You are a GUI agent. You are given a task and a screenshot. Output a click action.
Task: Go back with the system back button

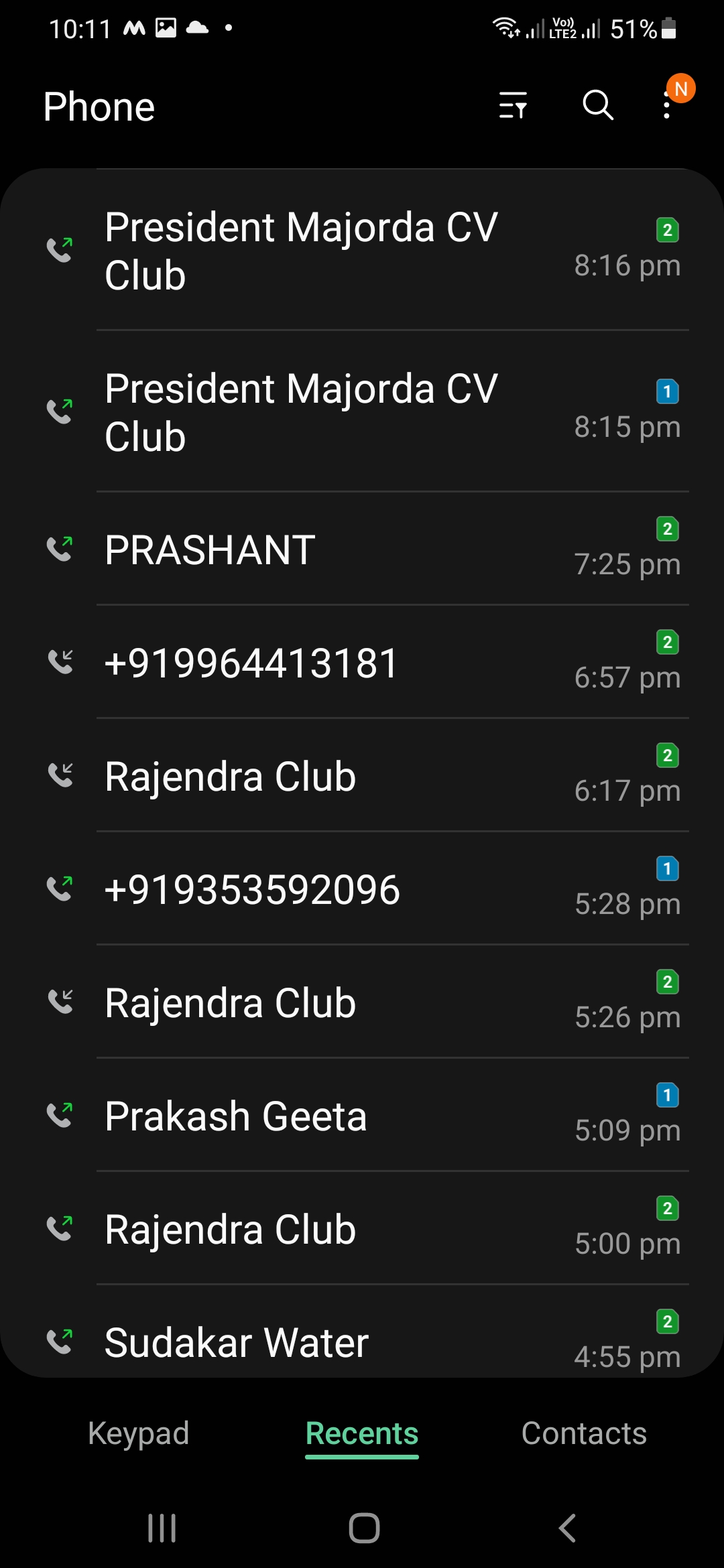tap(567, 1528)
